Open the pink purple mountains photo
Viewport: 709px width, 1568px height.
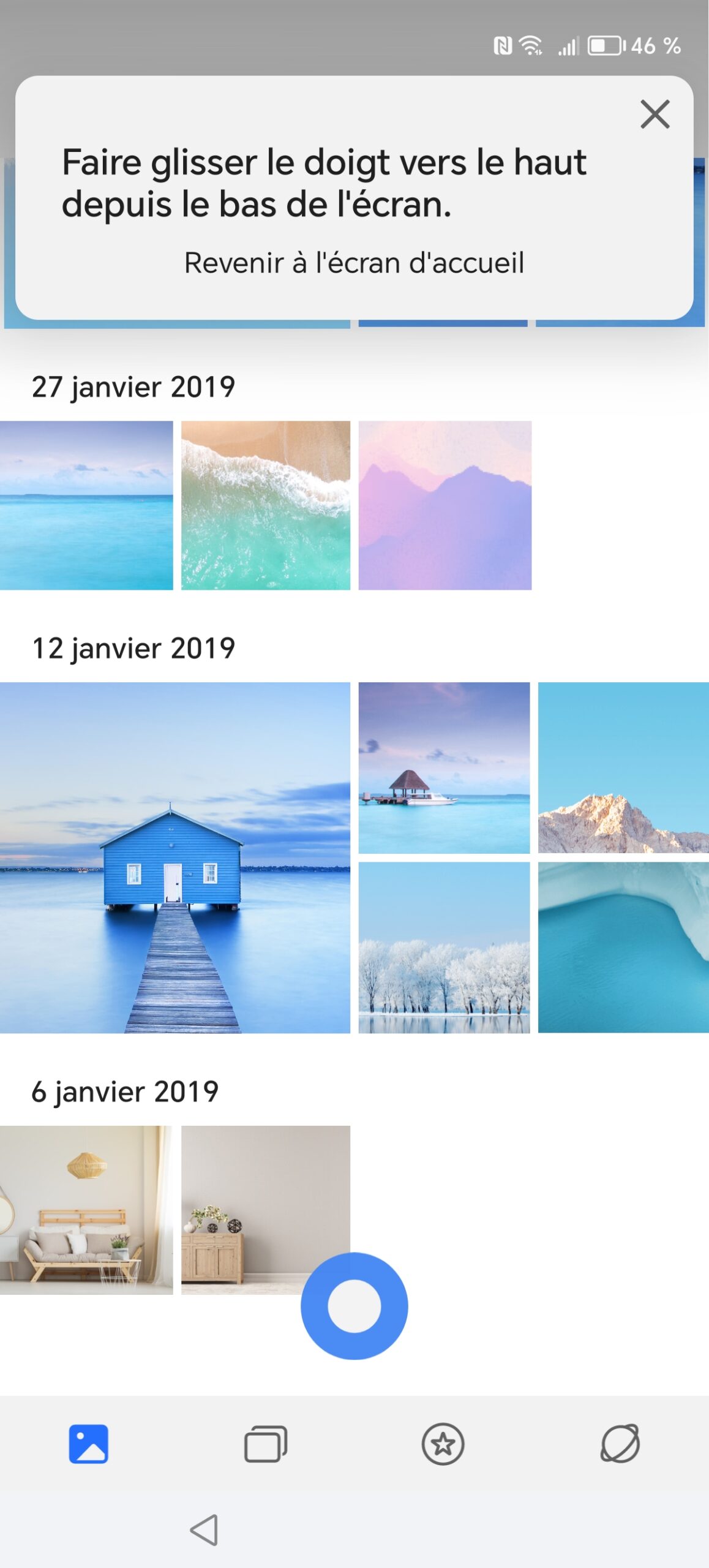(x=445, y=505)
